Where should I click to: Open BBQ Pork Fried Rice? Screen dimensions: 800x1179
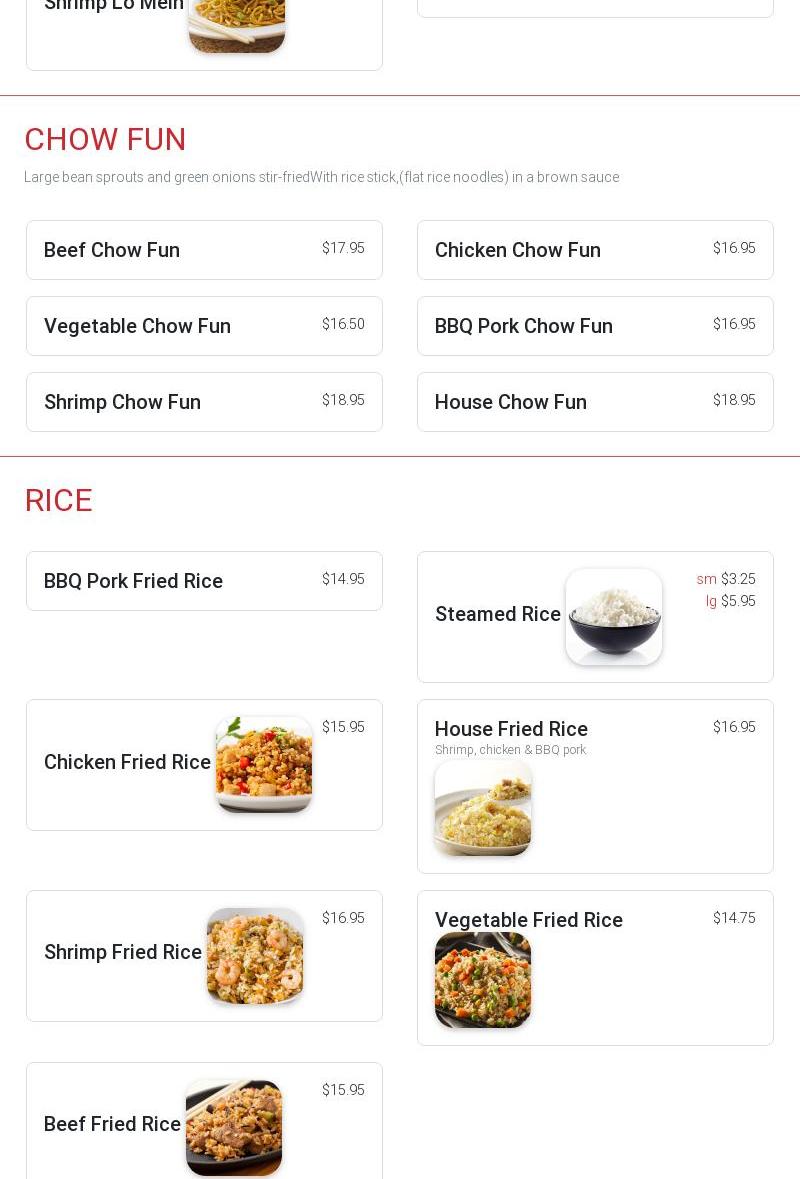tap(204, 581)
